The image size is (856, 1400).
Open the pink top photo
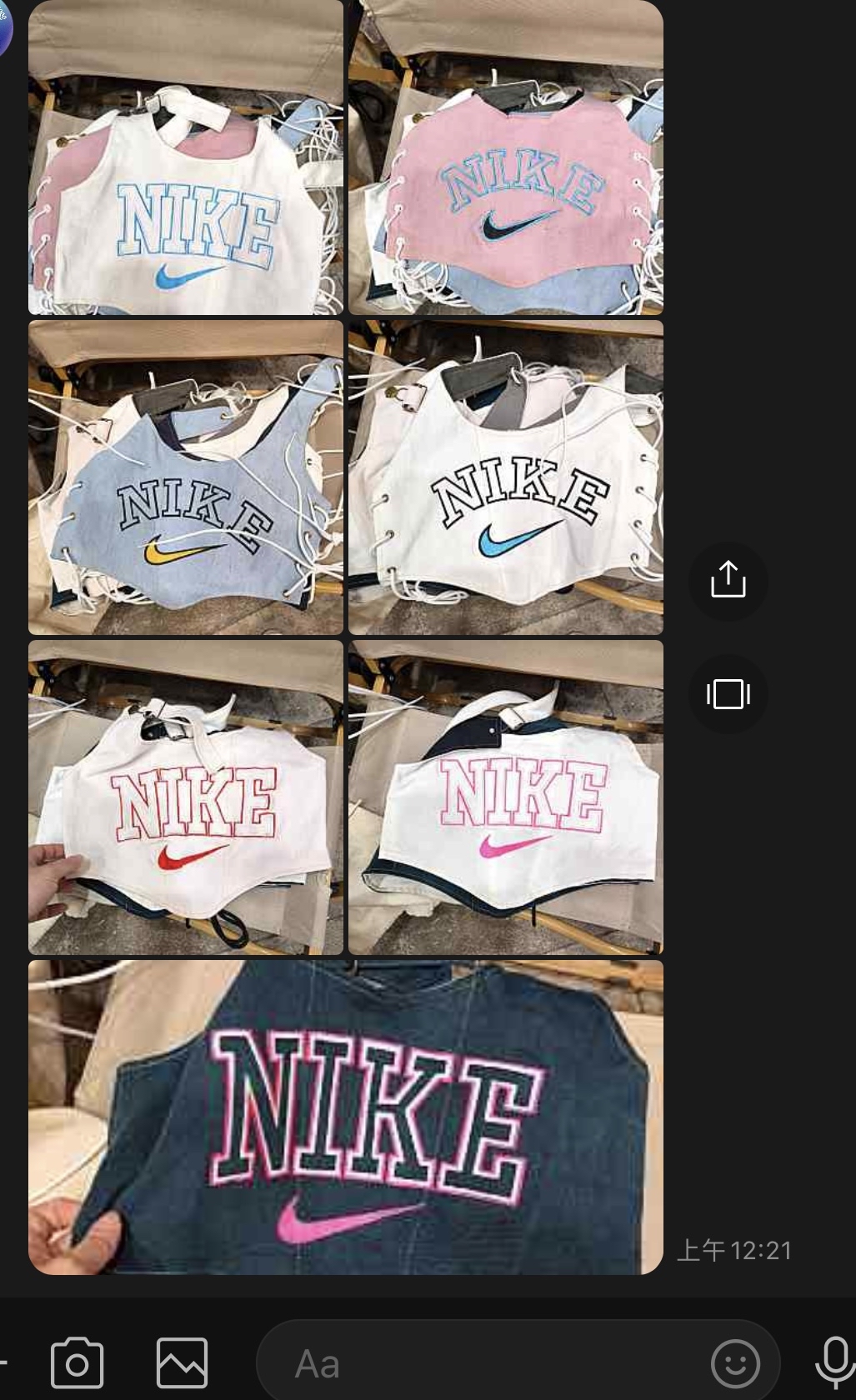click(505, 157)
